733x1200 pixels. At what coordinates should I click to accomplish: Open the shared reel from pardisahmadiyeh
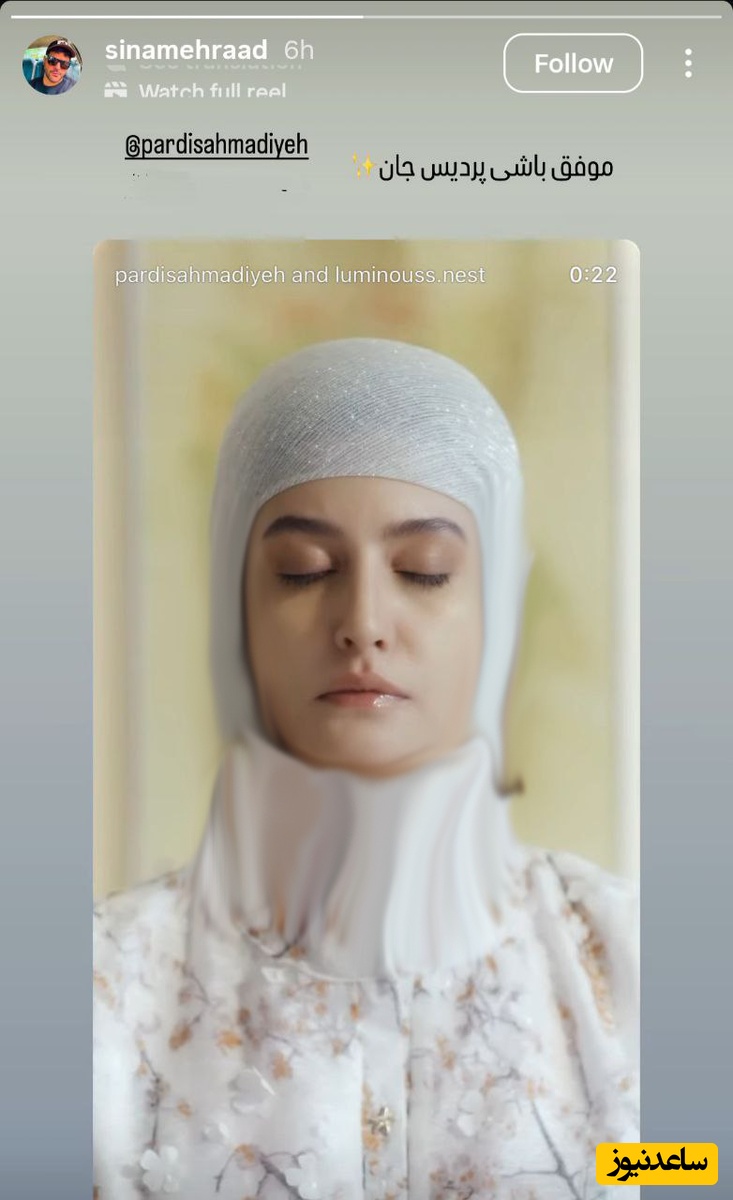pos(366,700)
